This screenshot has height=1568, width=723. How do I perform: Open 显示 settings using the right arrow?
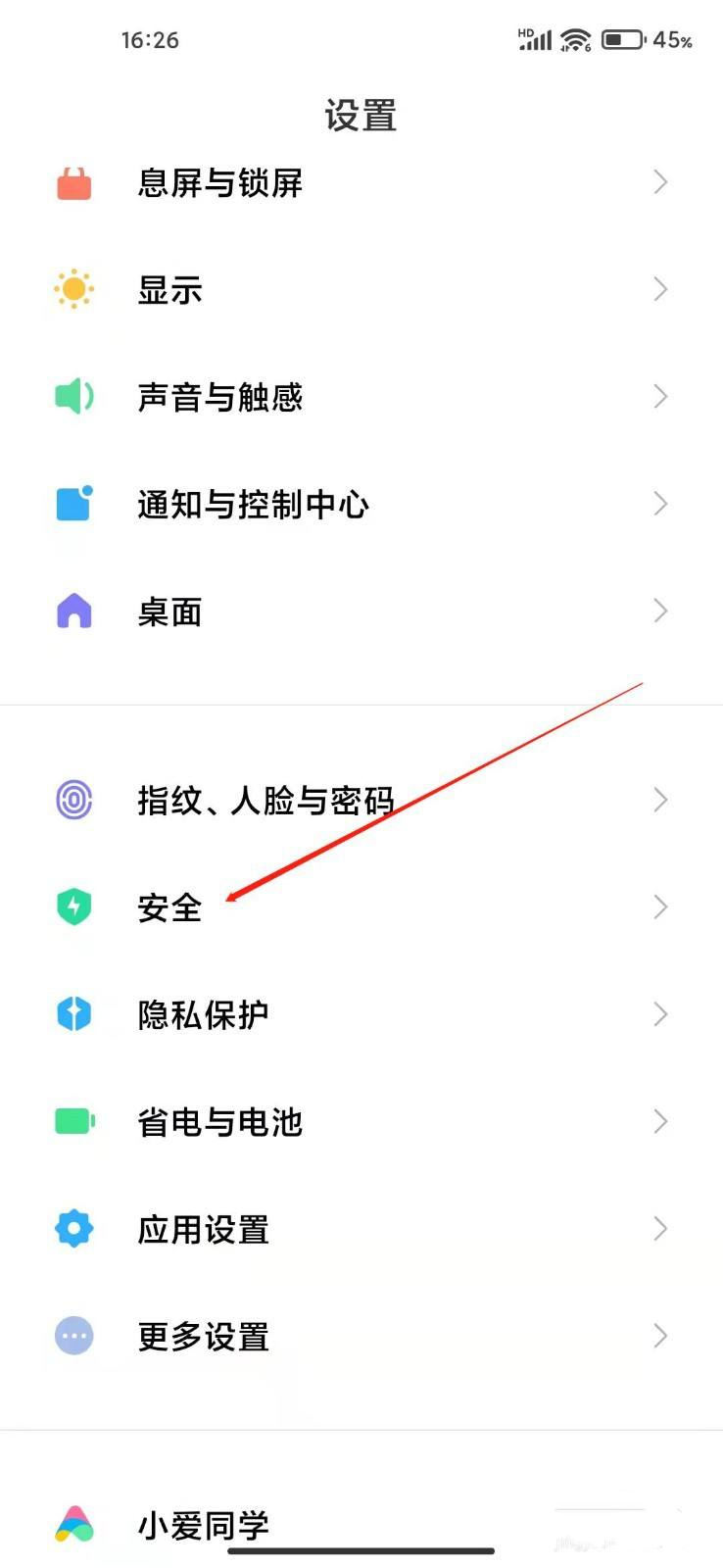click(659, 290)
